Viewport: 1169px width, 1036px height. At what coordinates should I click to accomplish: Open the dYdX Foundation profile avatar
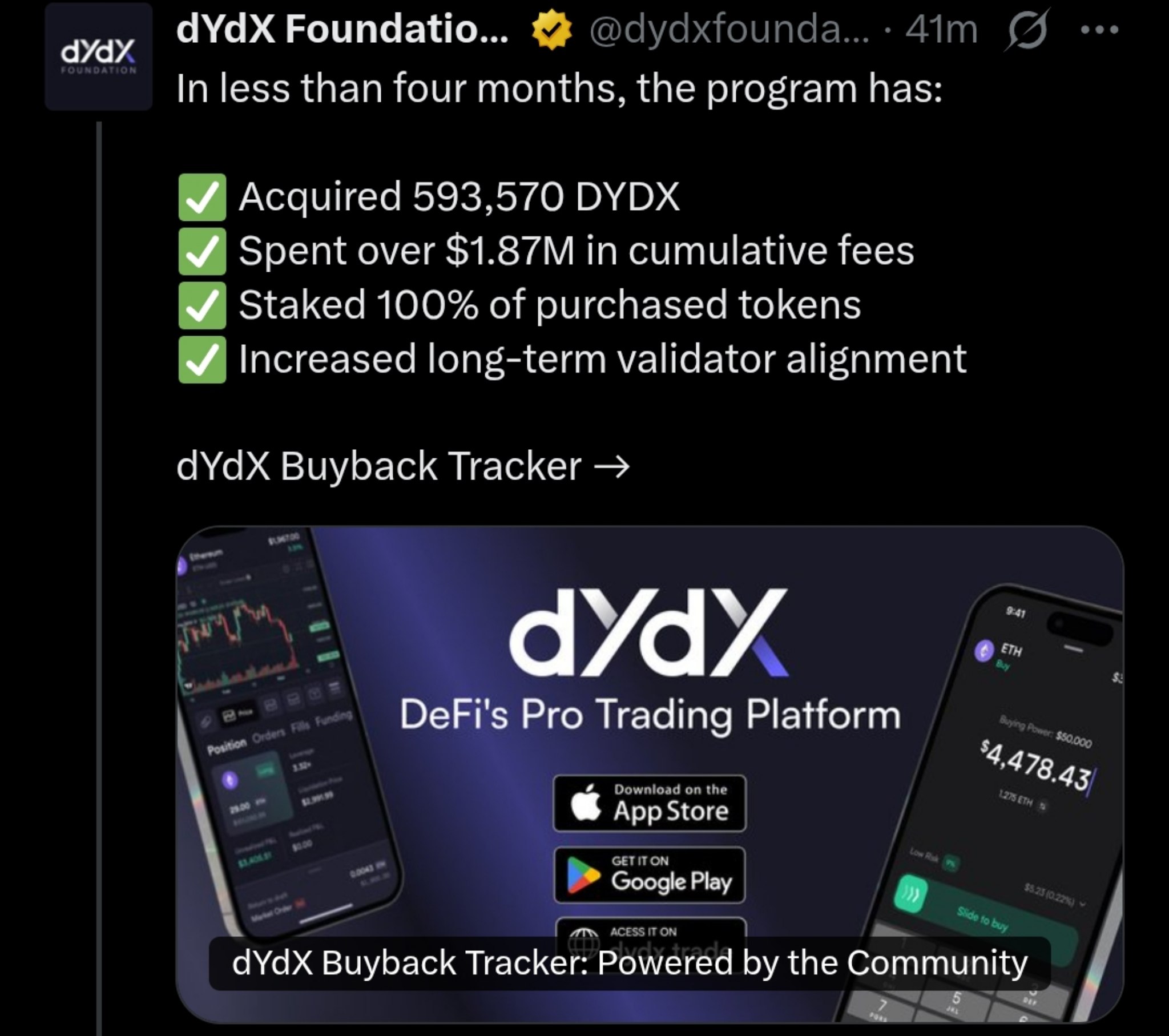98,56
